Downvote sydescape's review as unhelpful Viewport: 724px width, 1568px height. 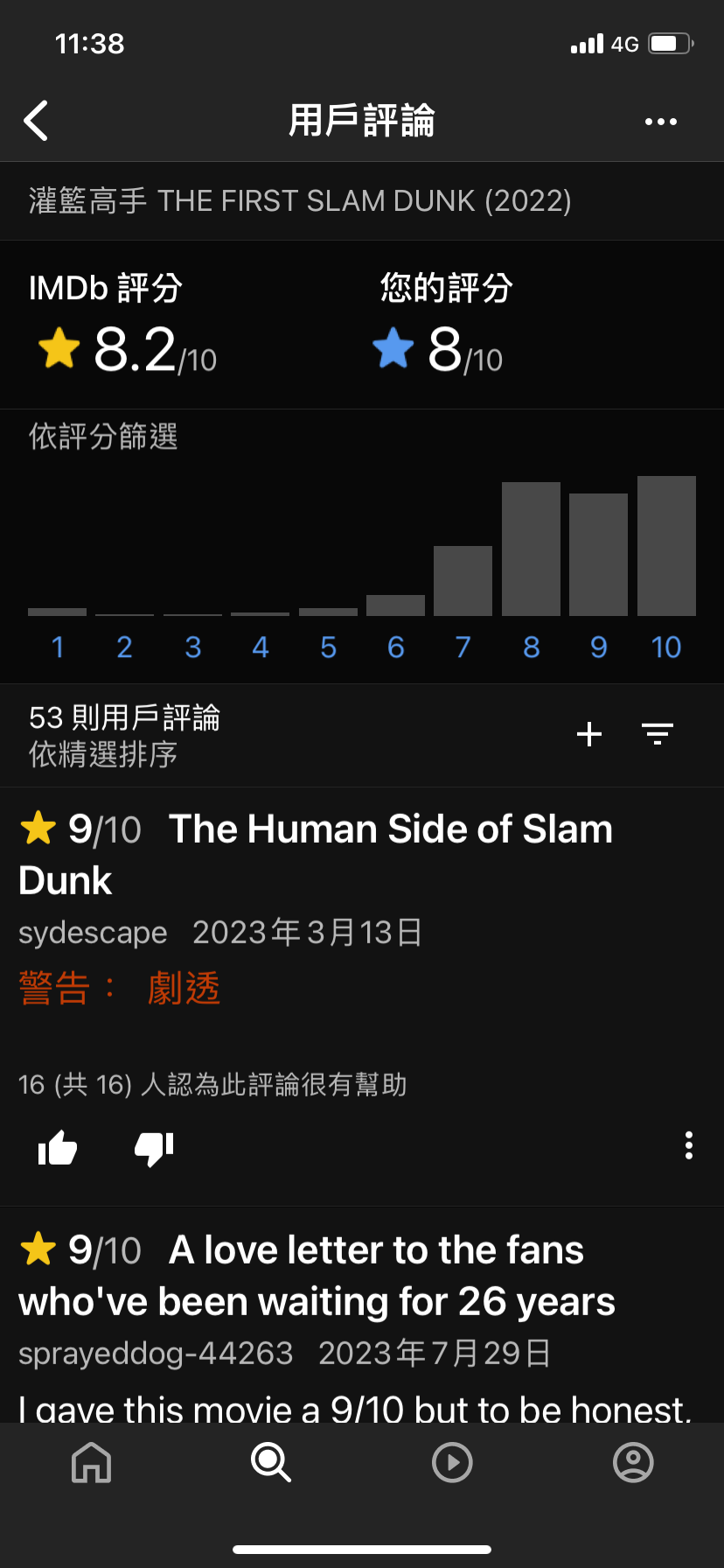154,1147
